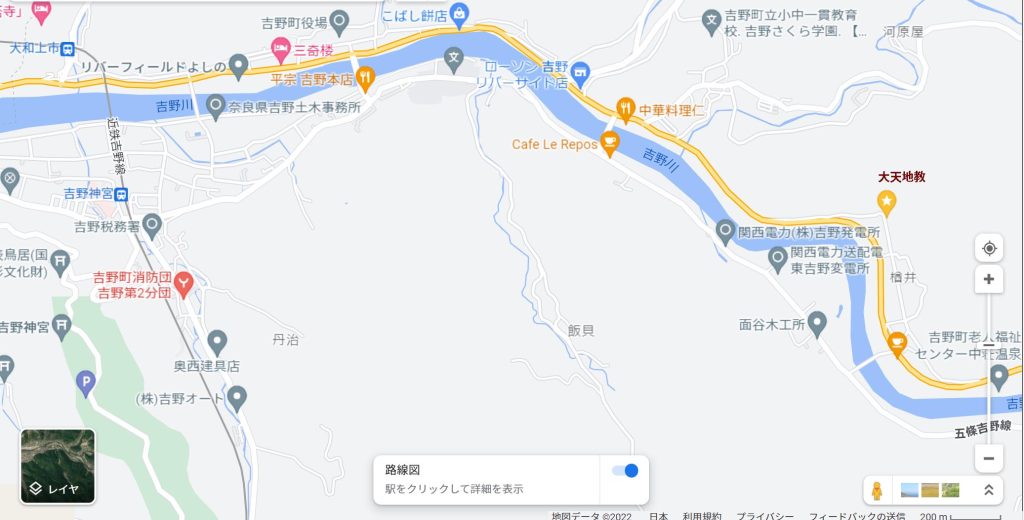Open 大天地教 starred place
Viewport: 1024px width, 520px height.
[x=886, y=202]
